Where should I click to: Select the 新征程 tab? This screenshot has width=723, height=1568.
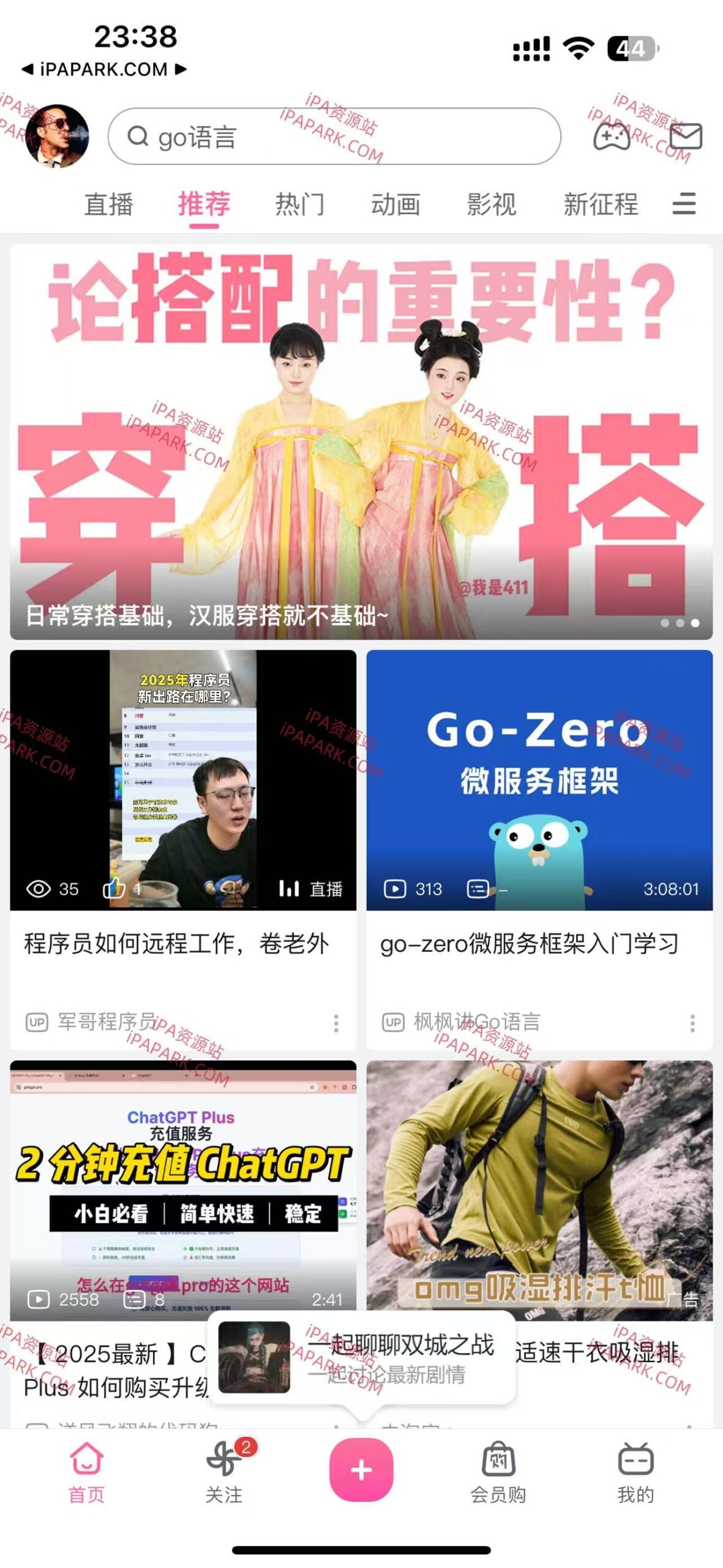(x=601, y=205)
